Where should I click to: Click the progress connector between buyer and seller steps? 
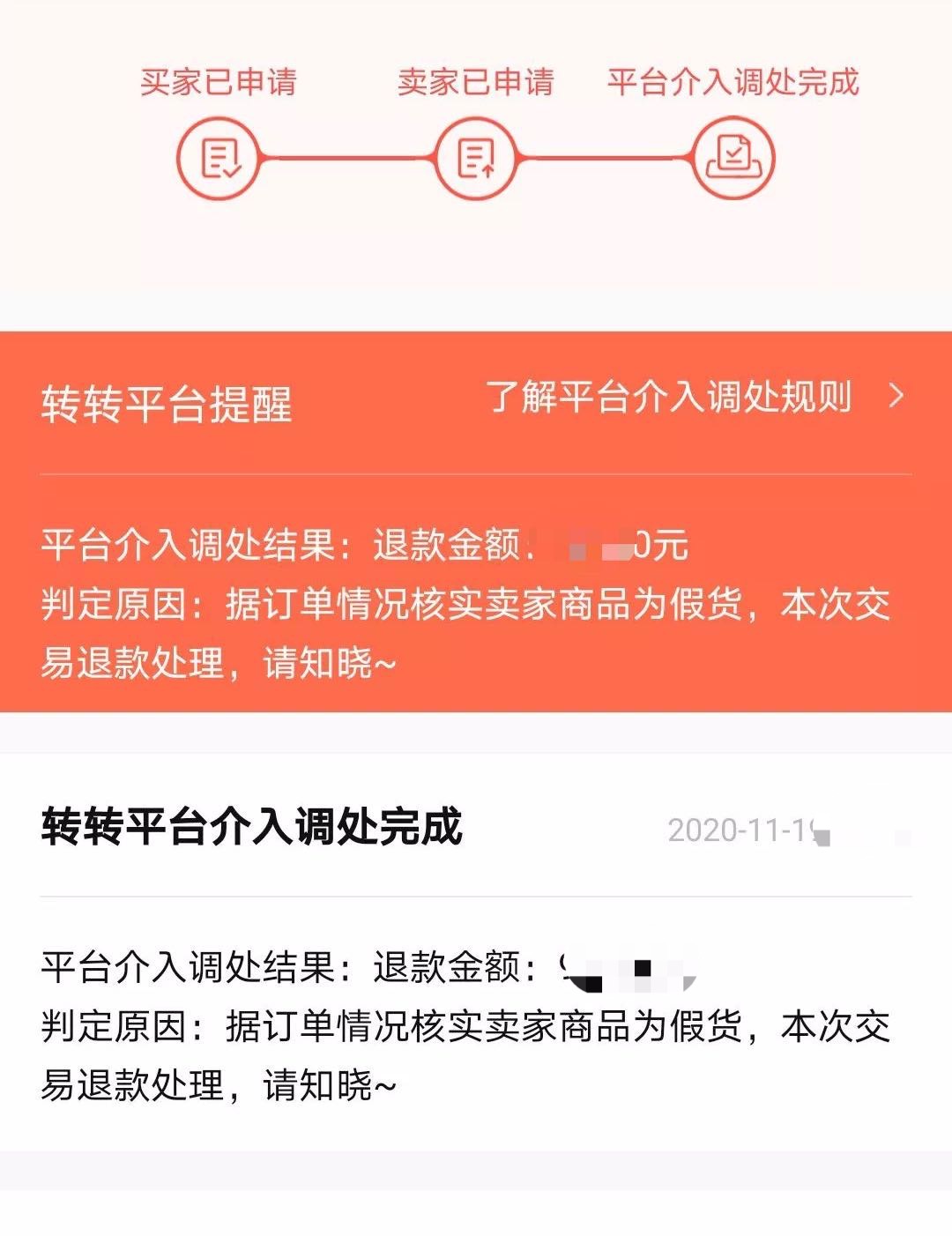[346, 159]
